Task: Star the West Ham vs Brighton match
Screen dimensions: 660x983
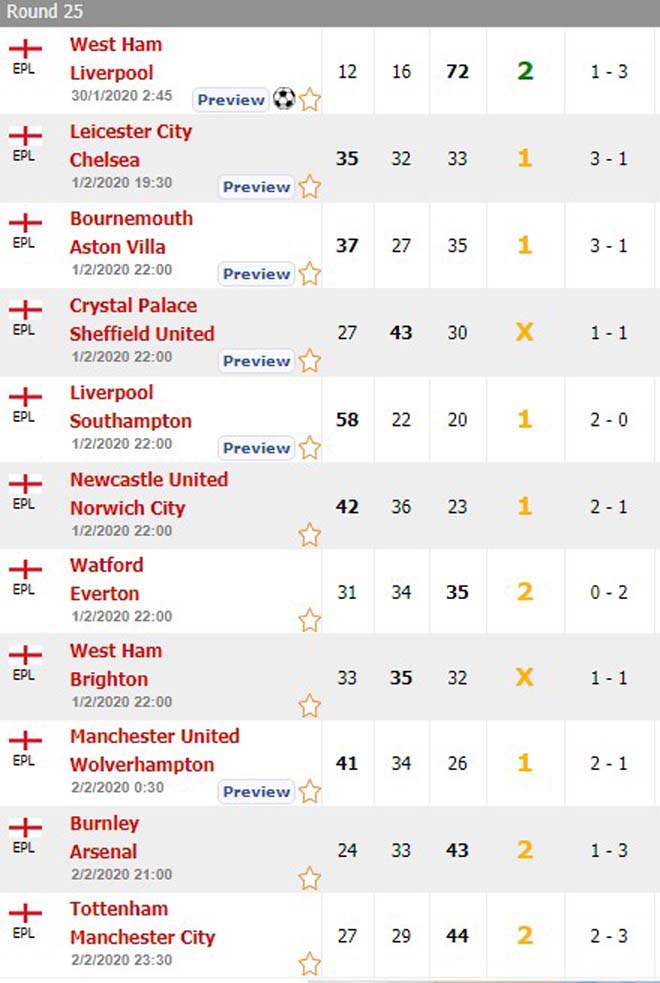Action: click(x=310, y=707)
